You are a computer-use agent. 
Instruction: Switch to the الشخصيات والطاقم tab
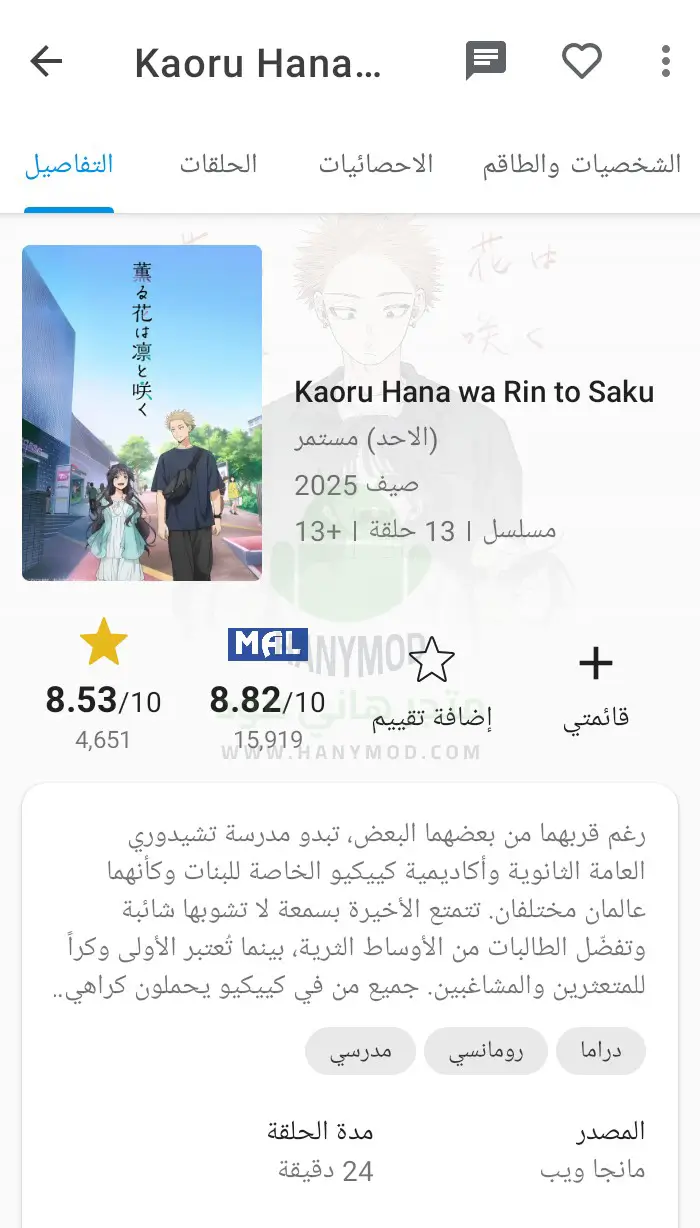pyautogui.click(x=582, y=165)
